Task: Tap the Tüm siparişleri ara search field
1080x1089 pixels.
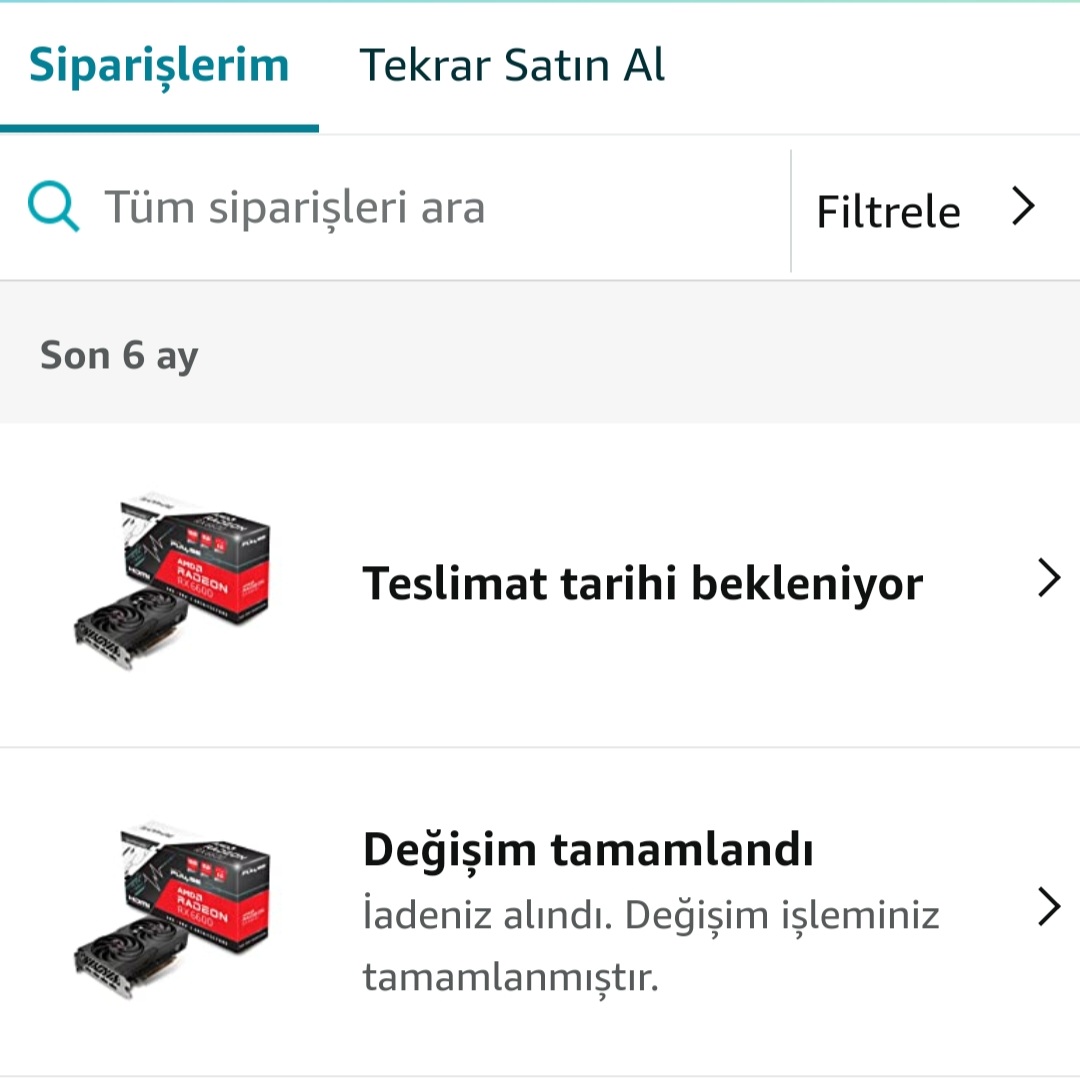Action: click(x=400, y=208)
